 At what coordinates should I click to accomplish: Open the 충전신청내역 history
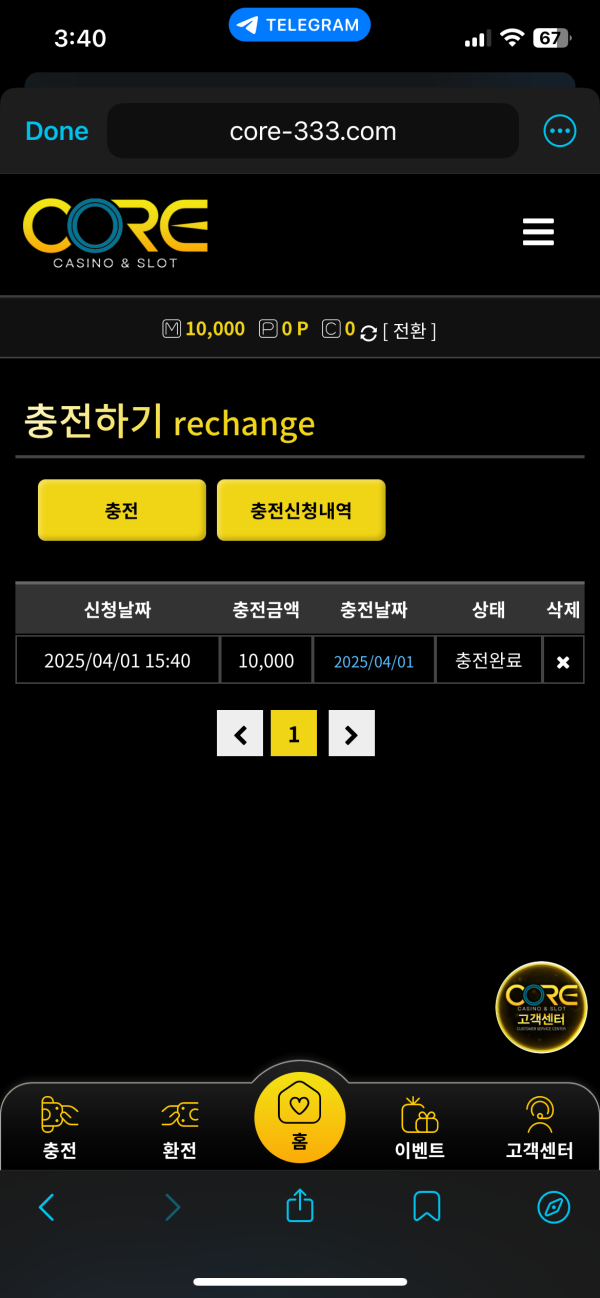click(x=301, y=510)
